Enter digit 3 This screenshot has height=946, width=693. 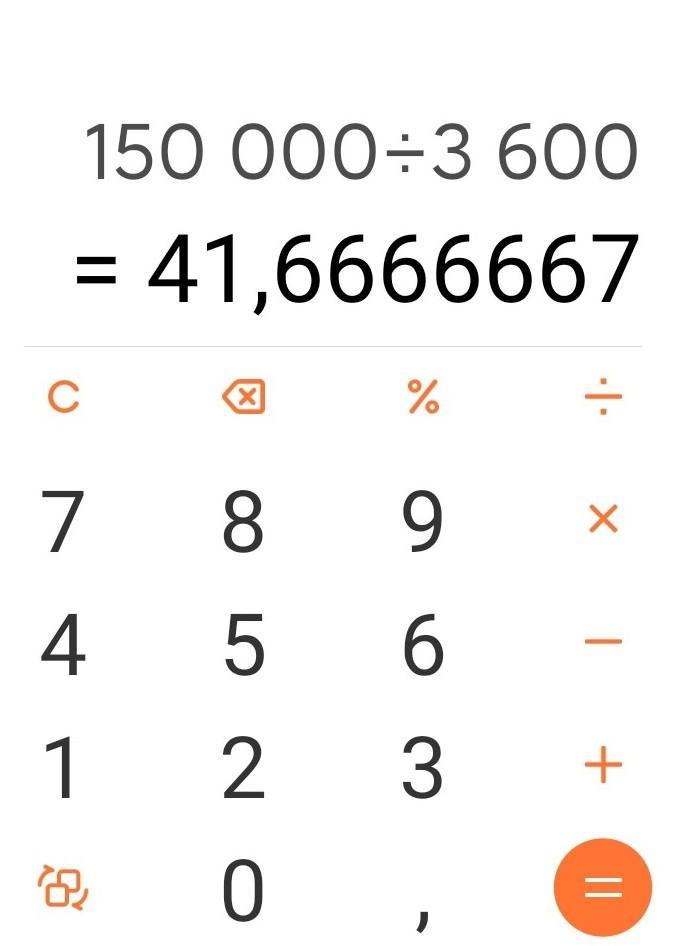point(423,767)
